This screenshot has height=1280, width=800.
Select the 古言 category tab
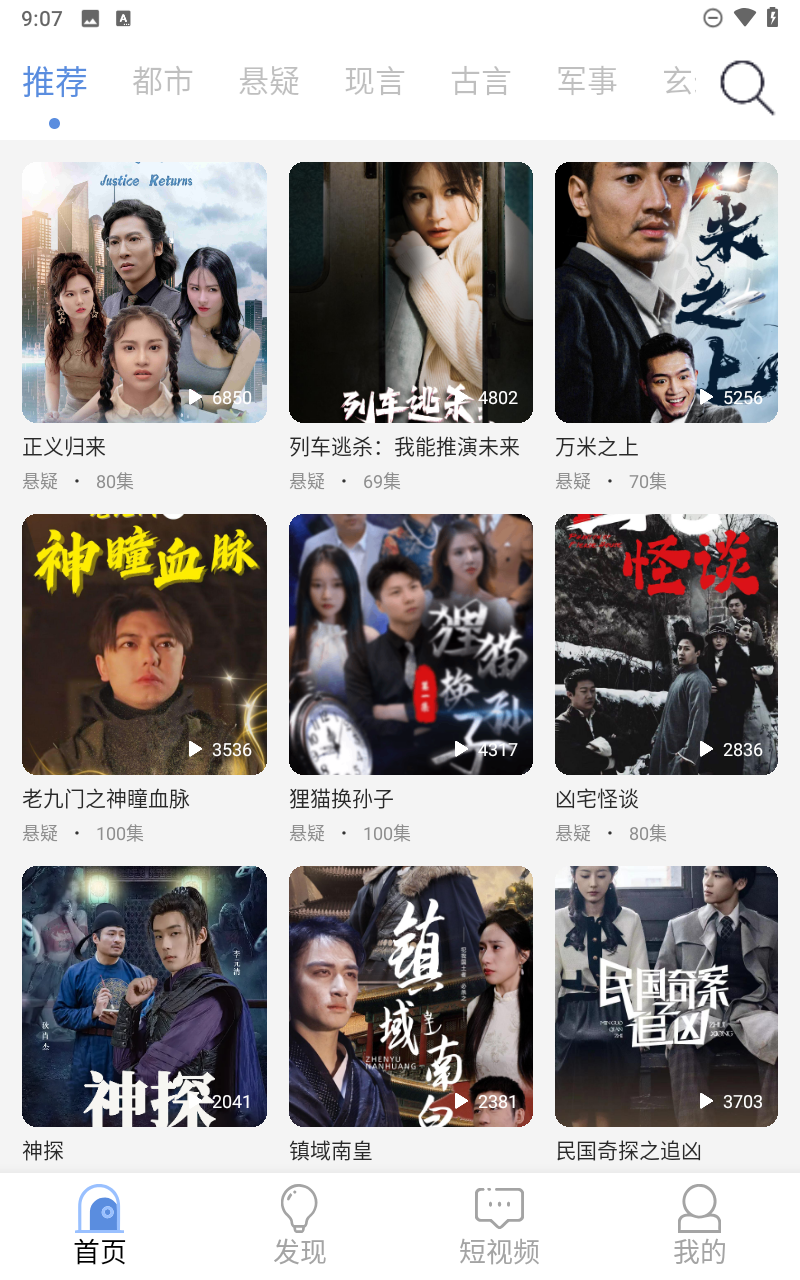pyautogui.click(x=481, y=82)
